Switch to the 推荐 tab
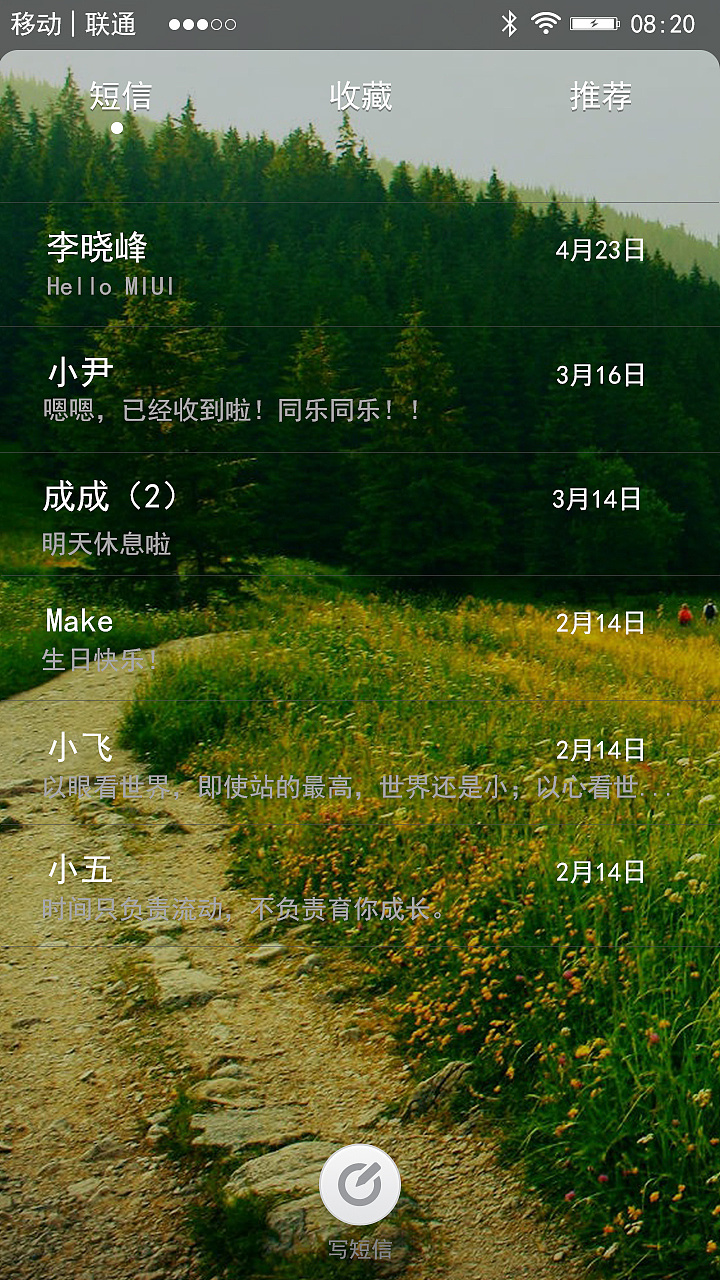The width and height of the screenshot is (720, 1280). coord(601,96)
